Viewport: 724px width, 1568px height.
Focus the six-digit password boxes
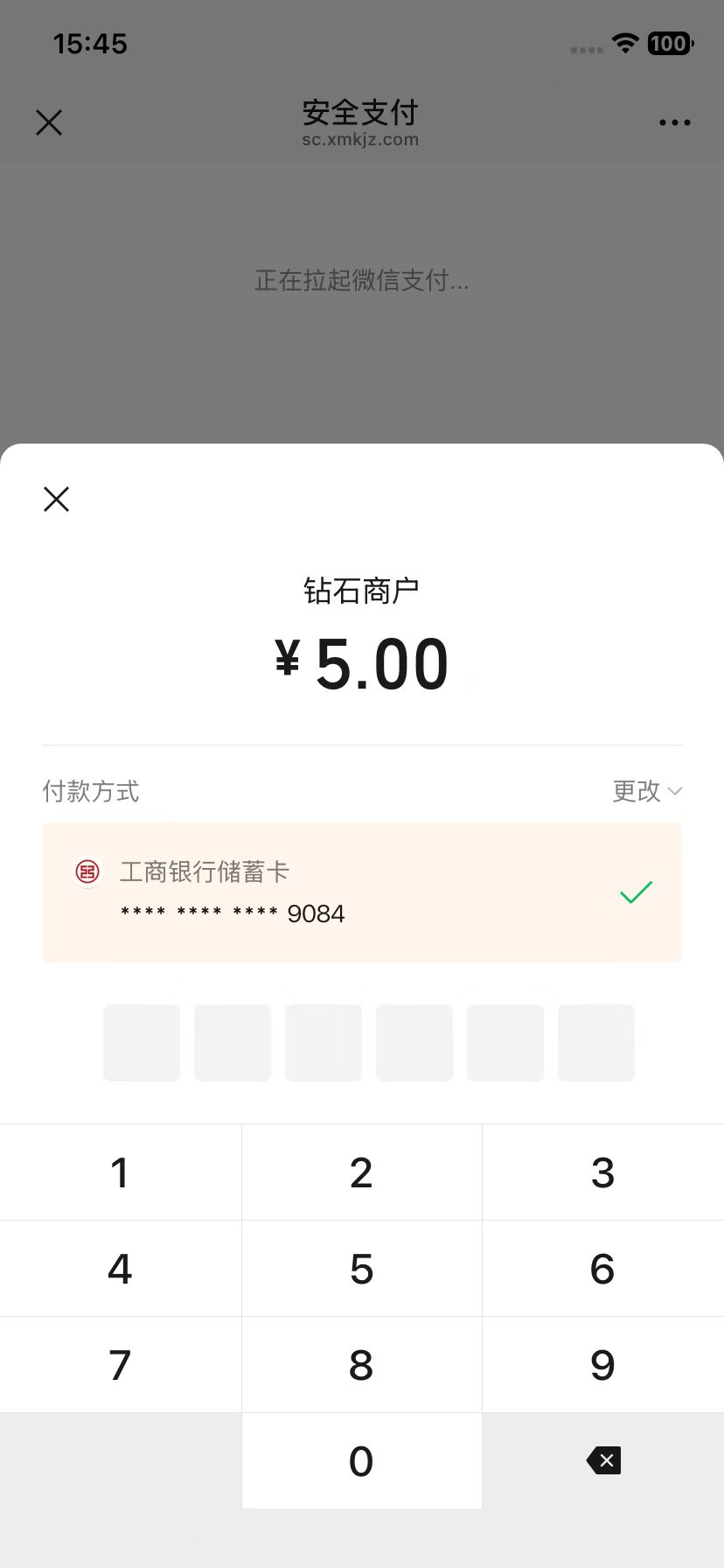(x=368, y=1042)
